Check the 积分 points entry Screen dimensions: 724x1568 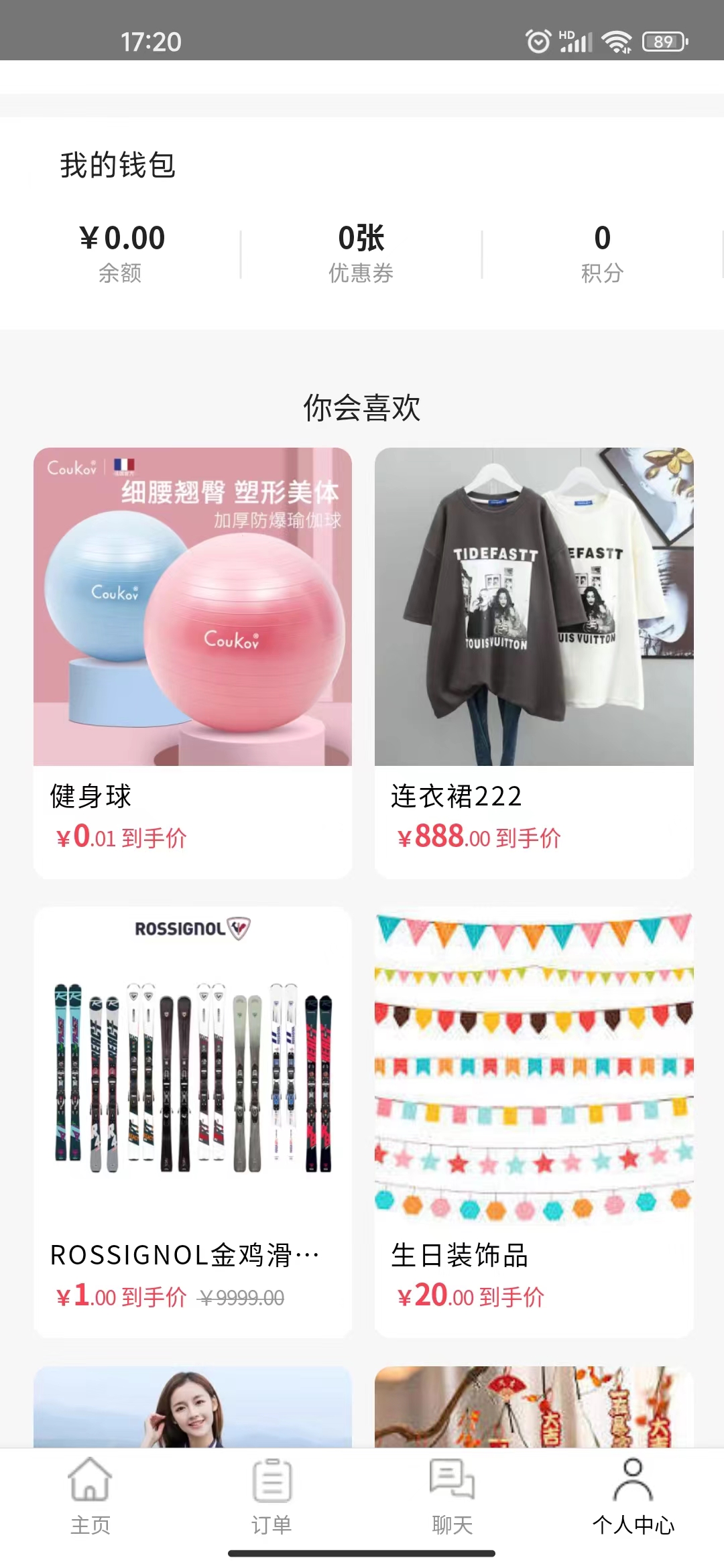[602, 253]
